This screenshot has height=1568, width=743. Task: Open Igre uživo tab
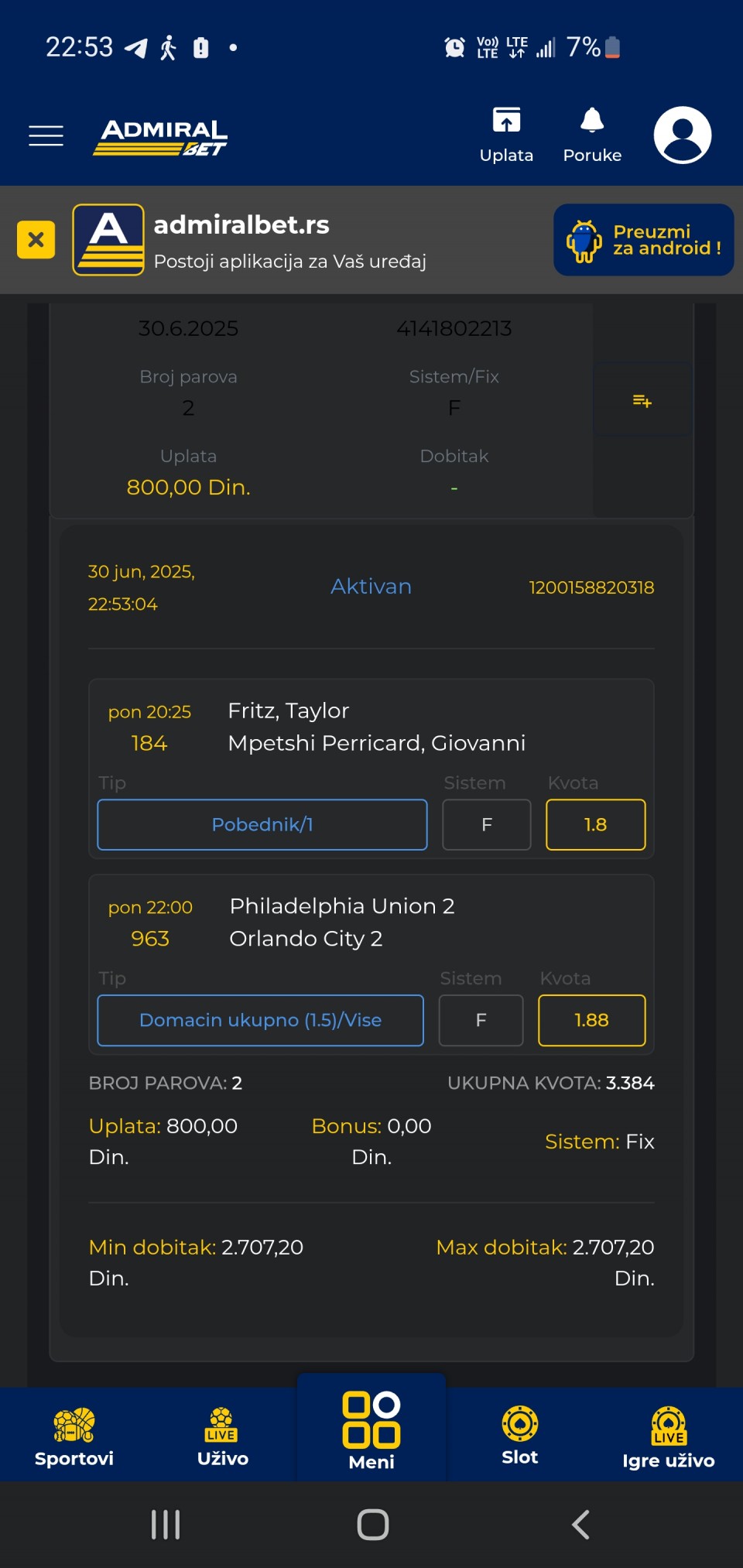669,1436
